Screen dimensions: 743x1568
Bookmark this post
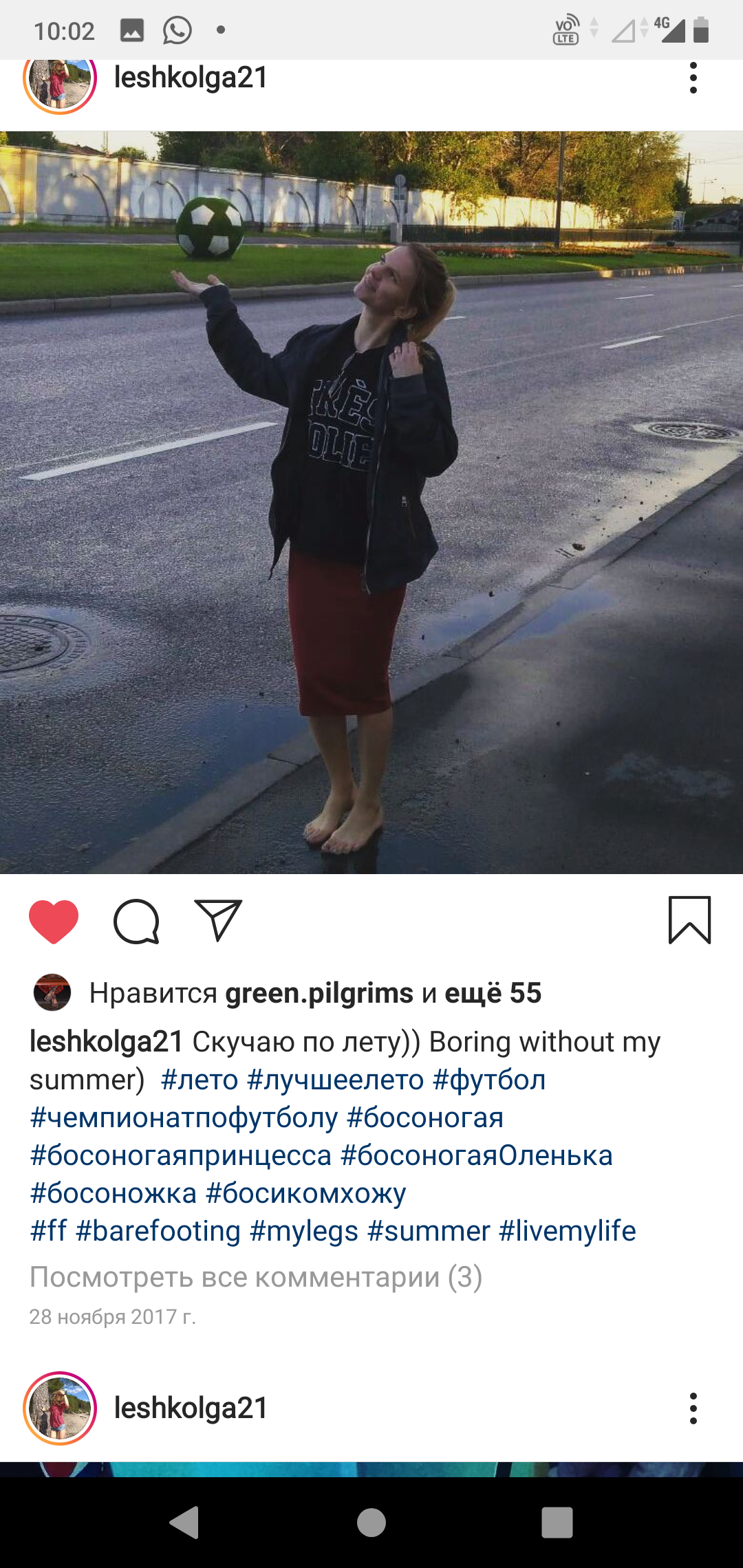pos(689,920)
